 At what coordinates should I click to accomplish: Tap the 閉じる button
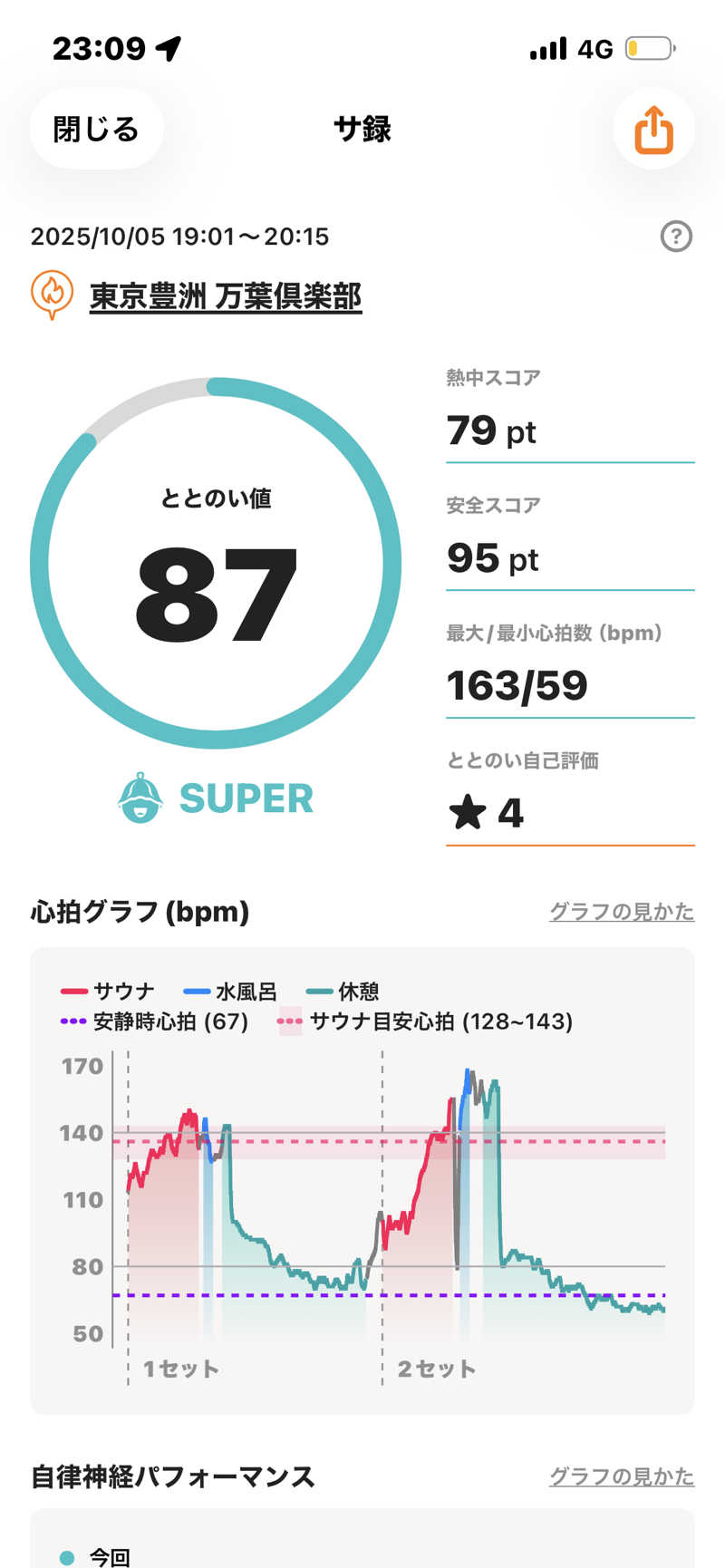(x=95, y=130)
